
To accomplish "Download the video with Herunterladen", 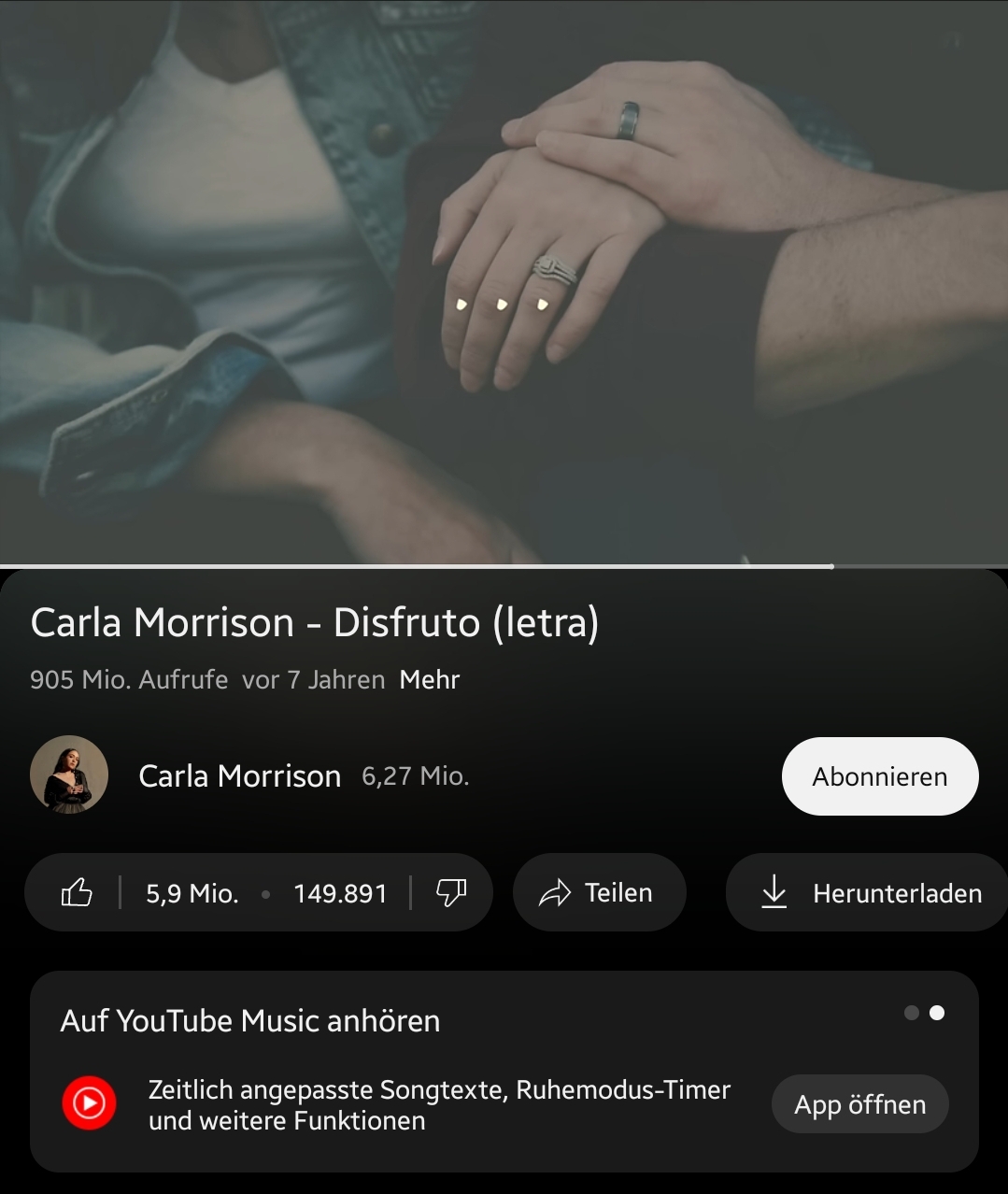I will (x=867, y=893).
